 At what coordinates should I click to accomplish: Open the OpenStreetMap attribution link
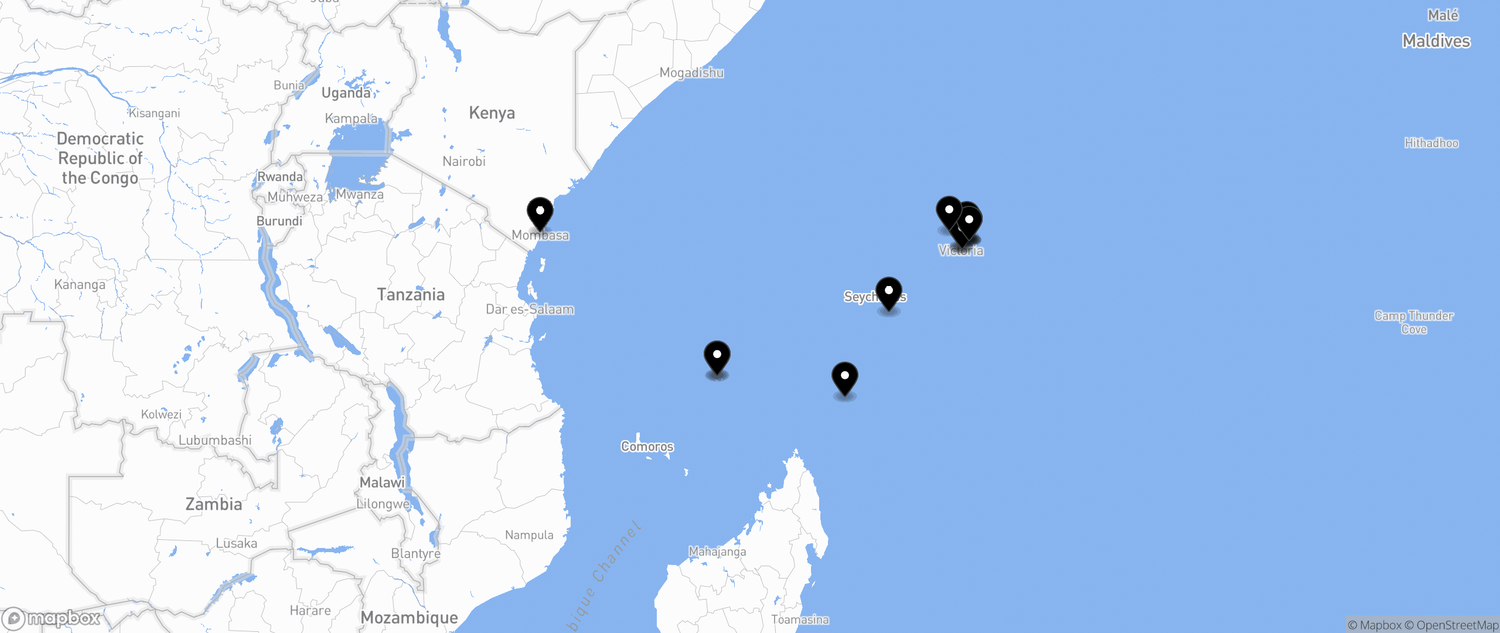coord(1453,625)
